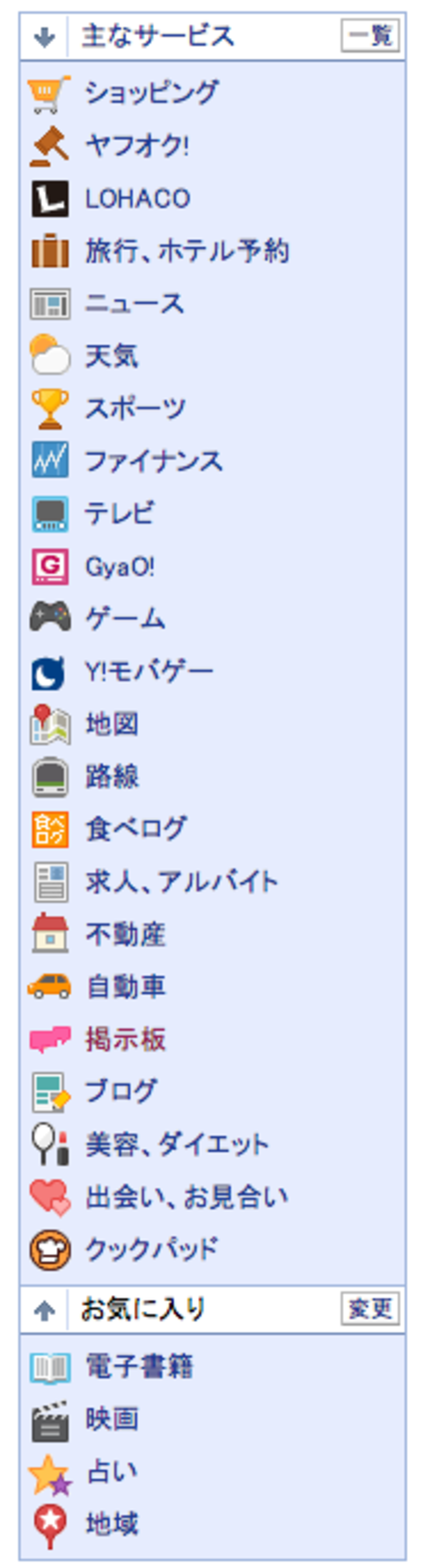Select 食べログ
Image resolution: width=423 pixels, height=1568 pixels.
click(x=135, y=829)
